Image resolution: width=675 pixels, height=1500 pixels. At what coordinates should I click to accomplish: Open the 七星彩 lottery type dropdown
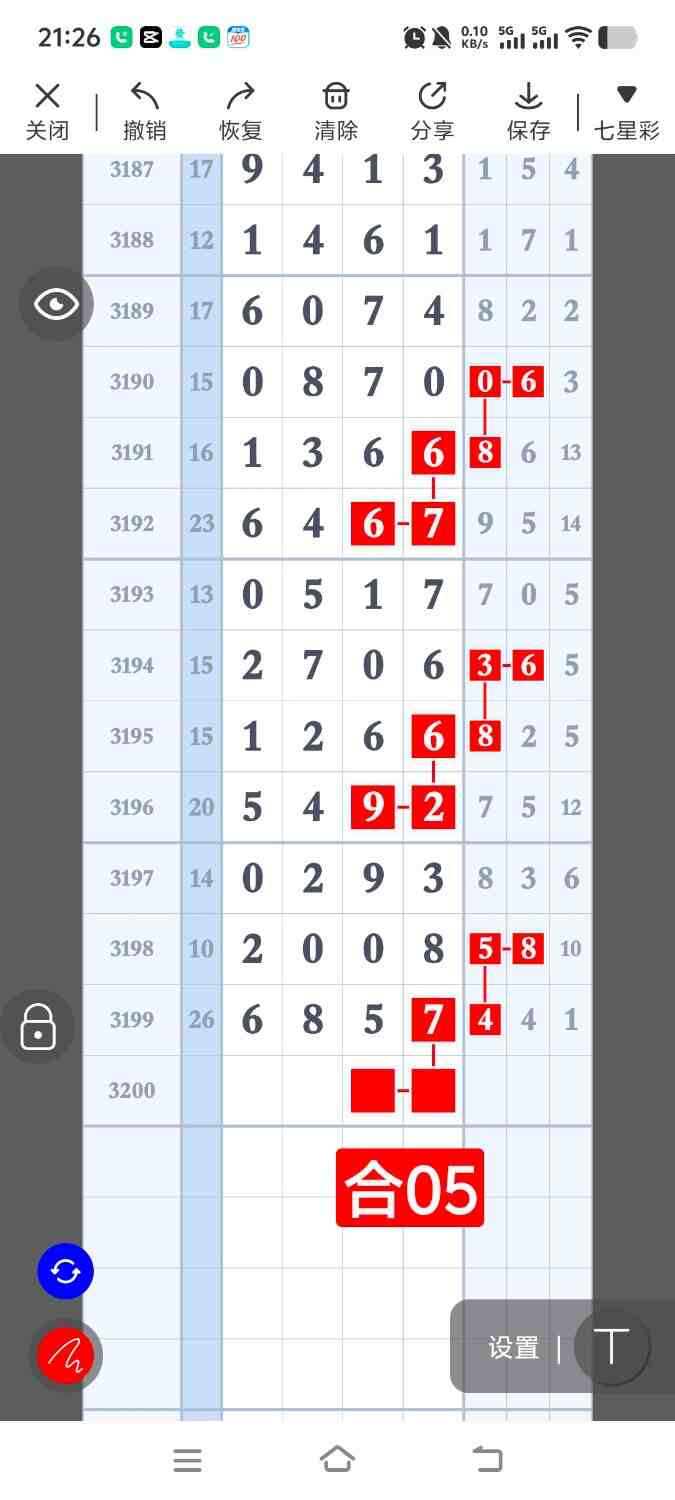[x=626, y=110]
